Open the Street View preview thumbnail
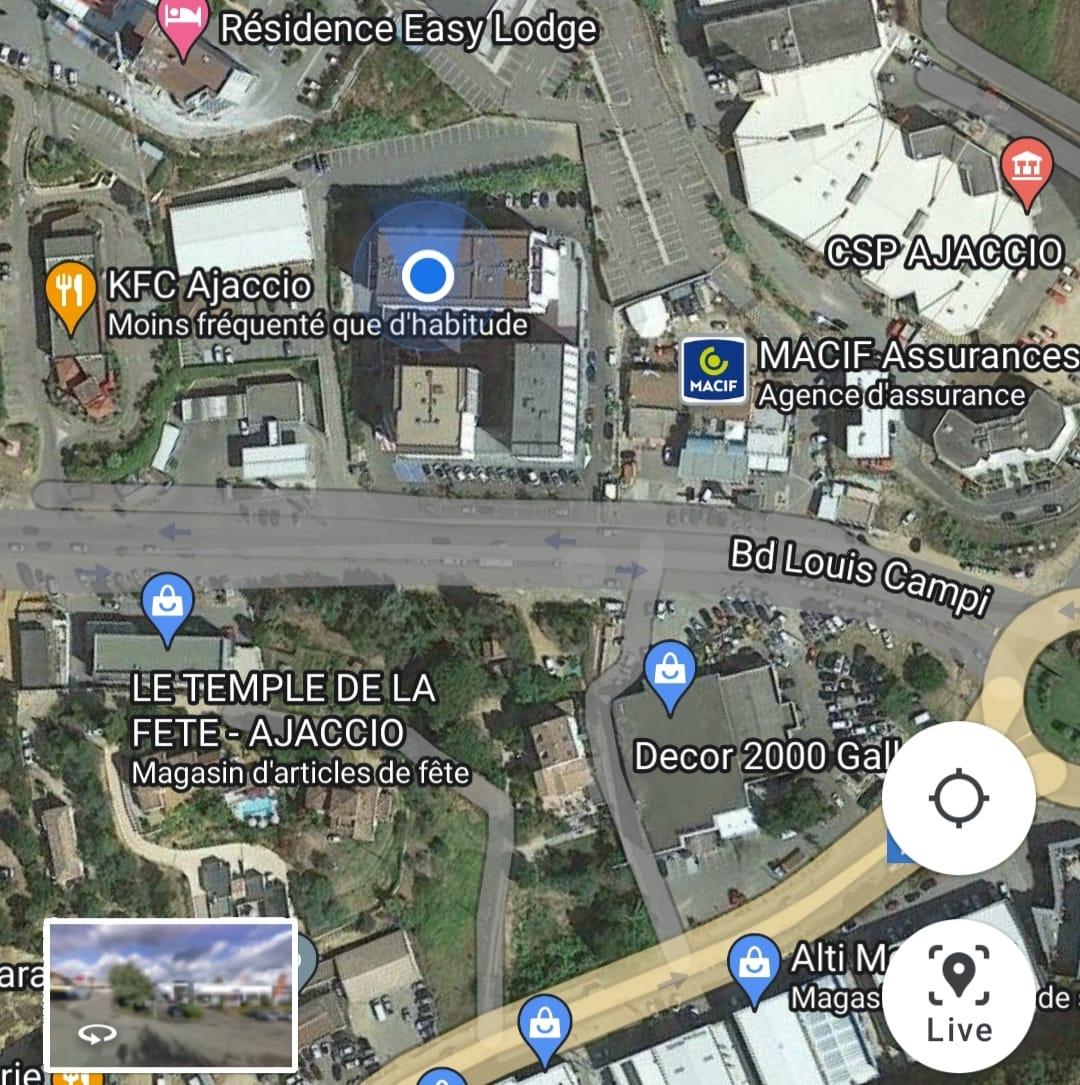This screenshot has width=1080, height=1085. point(170,993)
